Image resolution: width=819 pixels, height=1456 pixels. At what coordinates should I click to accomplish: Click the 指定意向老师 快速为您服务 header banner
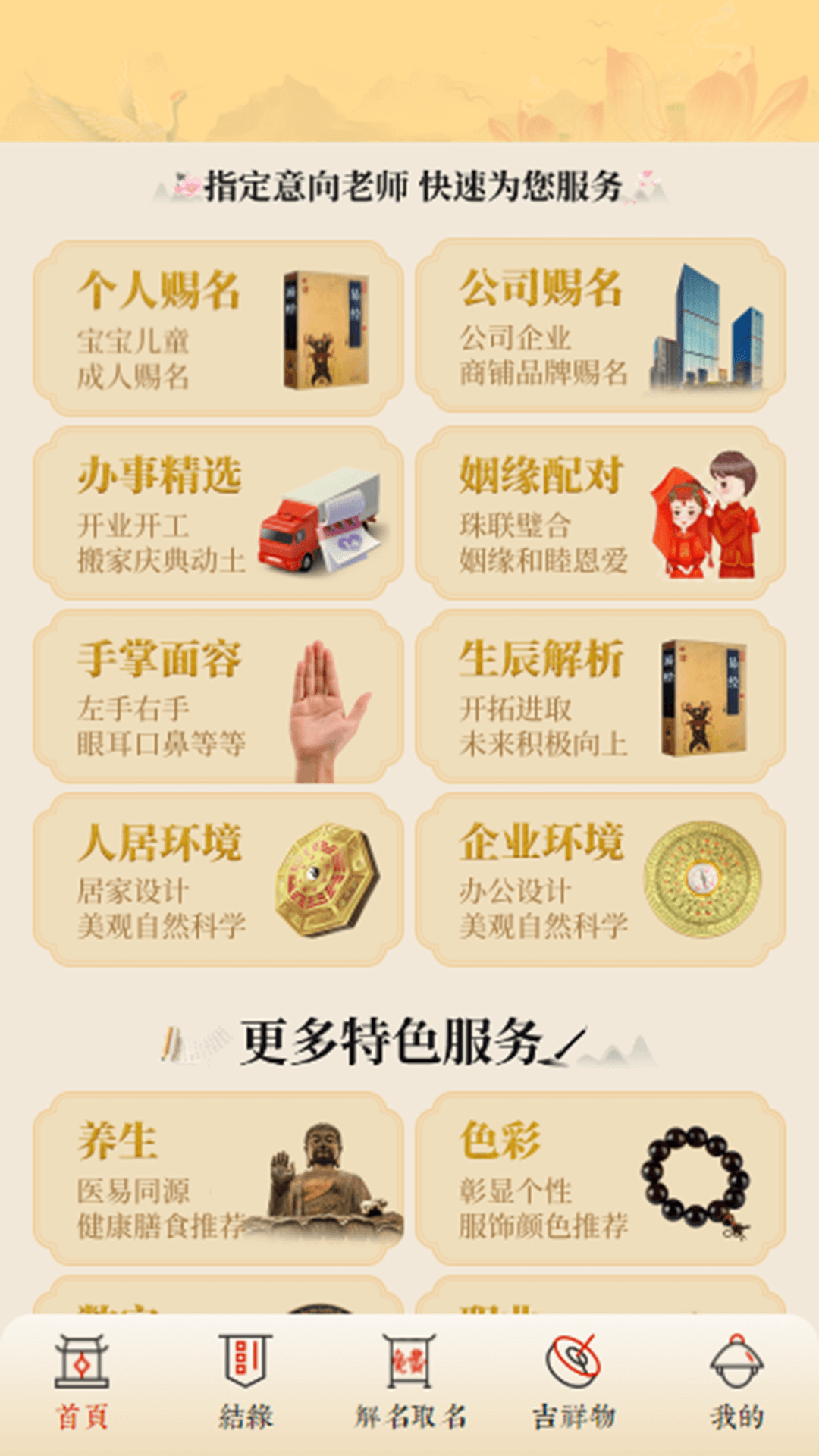(409, 184)
